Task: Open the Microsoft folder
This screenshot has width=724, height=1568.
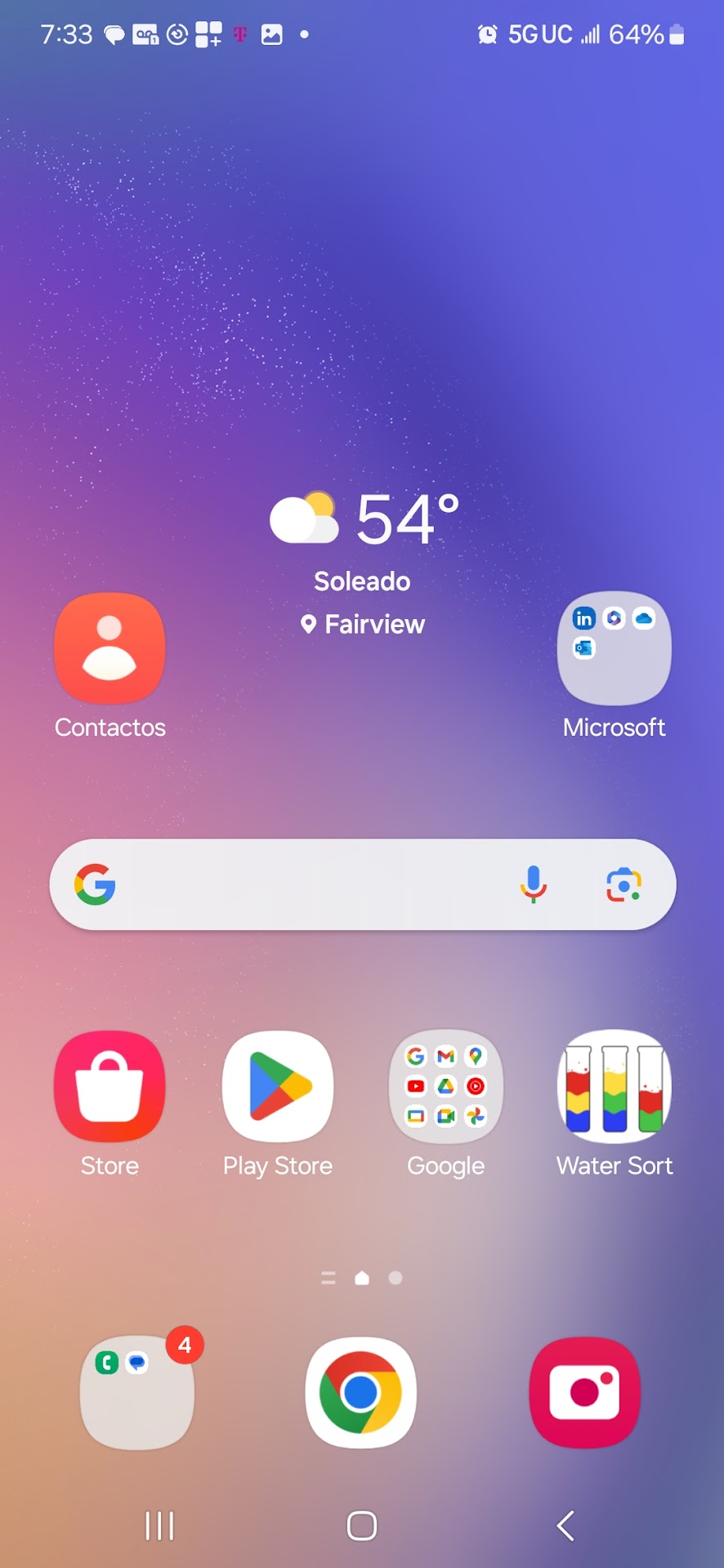Action: 614,649
